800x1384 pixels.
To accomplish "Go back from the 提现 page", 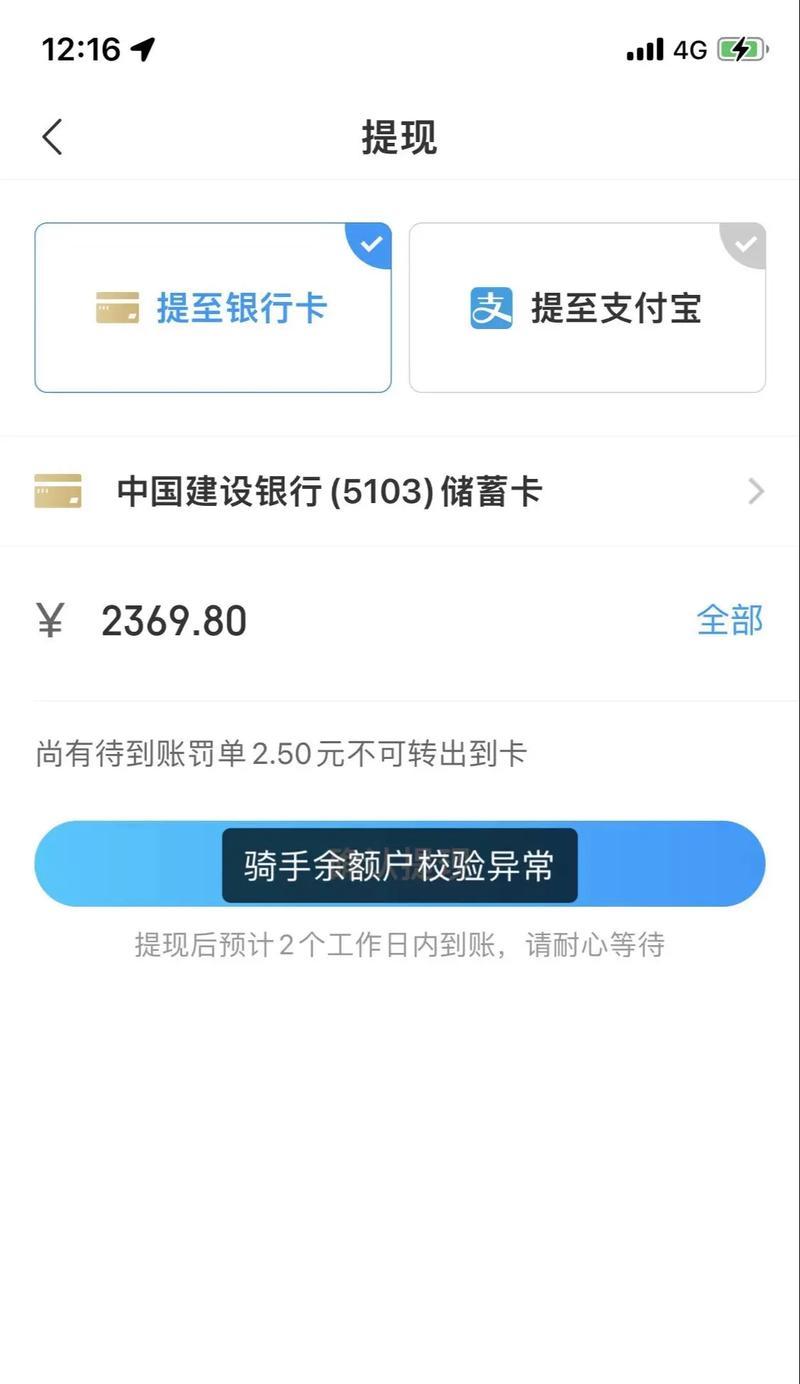I will [x=52, y=137].
